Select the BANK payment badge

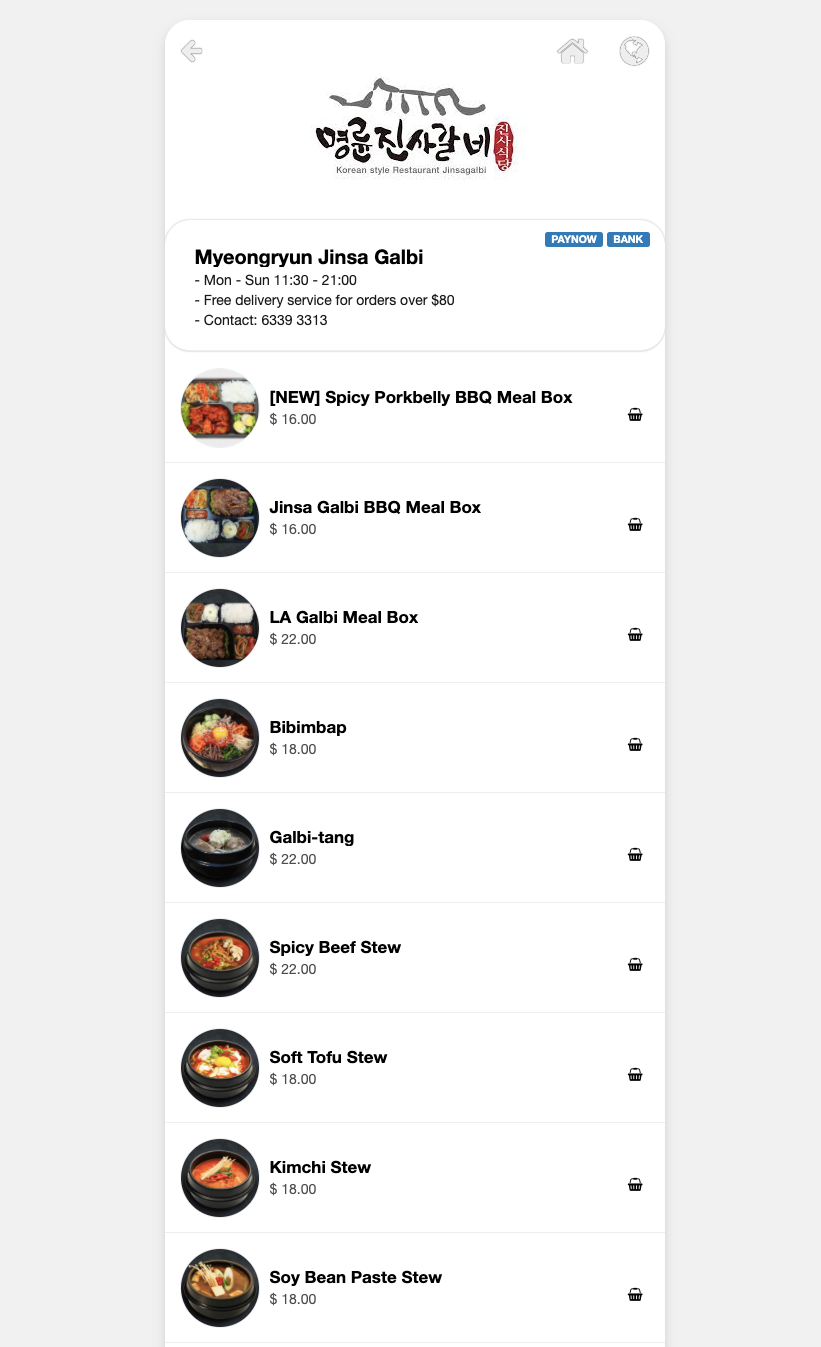pos(628,239)
